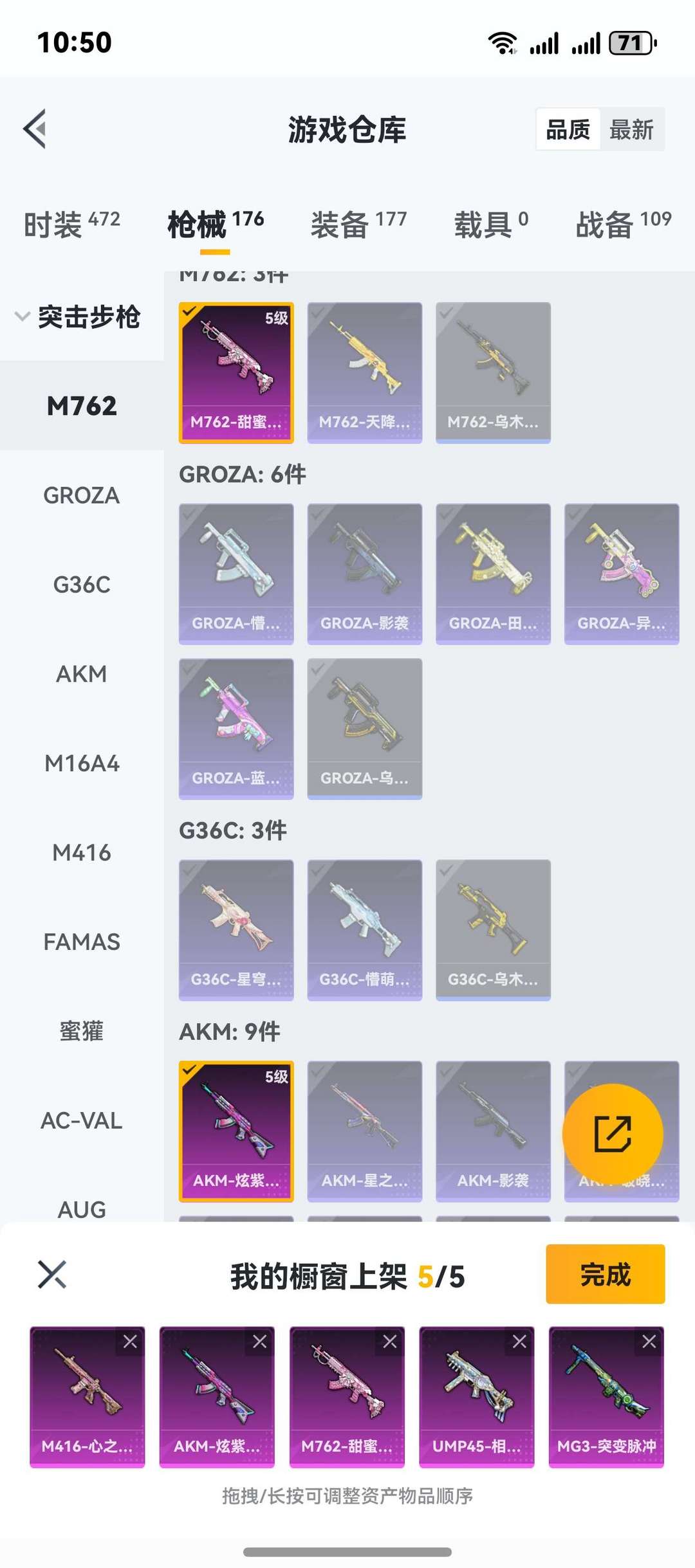Viewport: 695px width, 1568px height.
Task: Go back using the top-left arrow
Action: (x=35, y=129)
